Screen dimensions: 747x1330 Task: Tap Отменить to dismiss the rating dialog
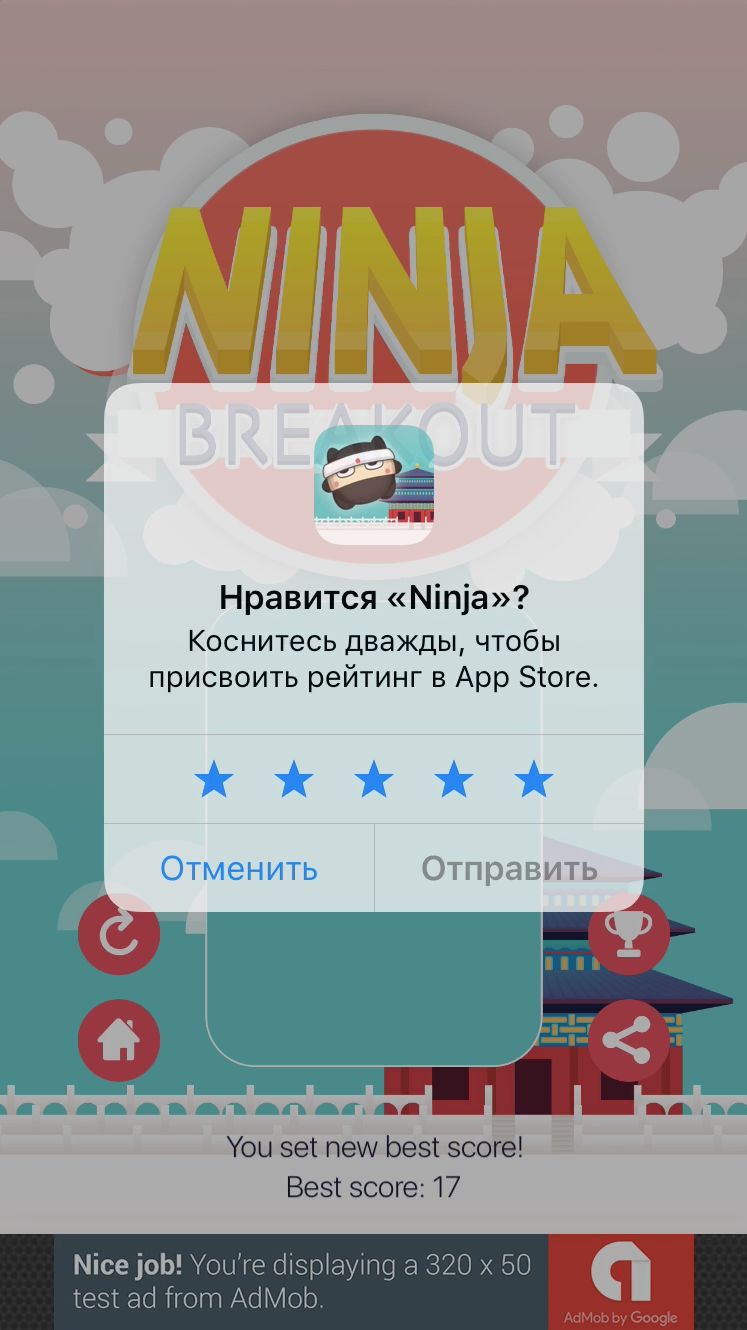239,868
